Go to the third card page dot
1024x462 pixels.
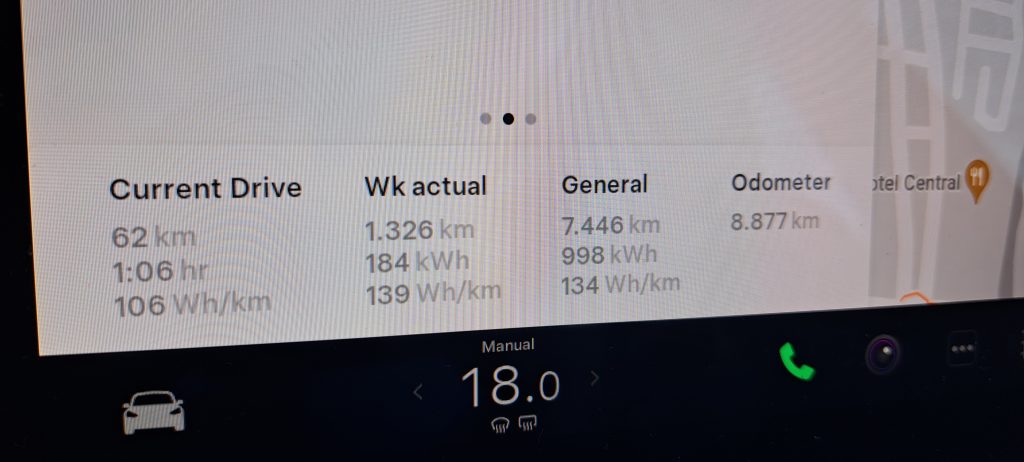(531, 118)
